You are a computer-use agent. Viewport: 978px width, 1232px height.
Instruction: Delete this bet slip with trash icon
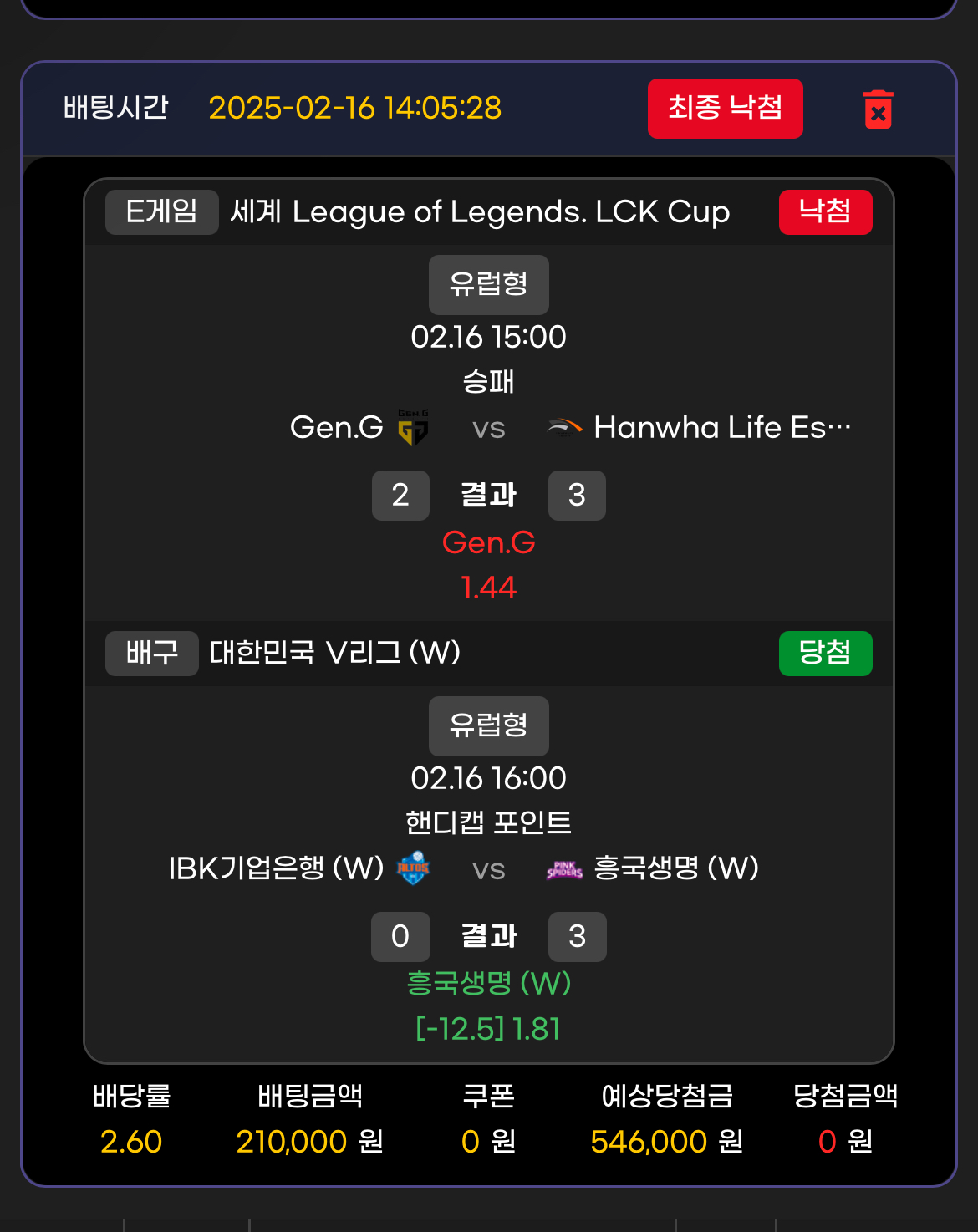point(878,109)
